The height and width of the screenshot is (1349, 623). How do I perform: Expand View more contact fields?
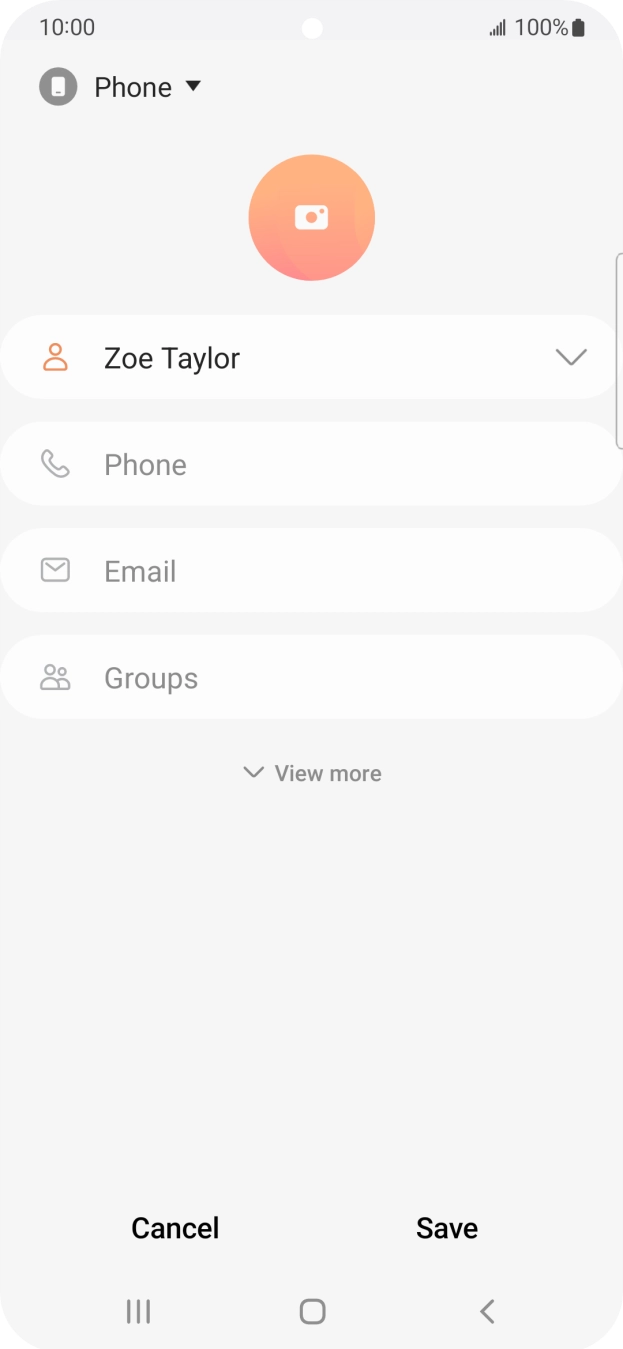click(x=312, y=773)
